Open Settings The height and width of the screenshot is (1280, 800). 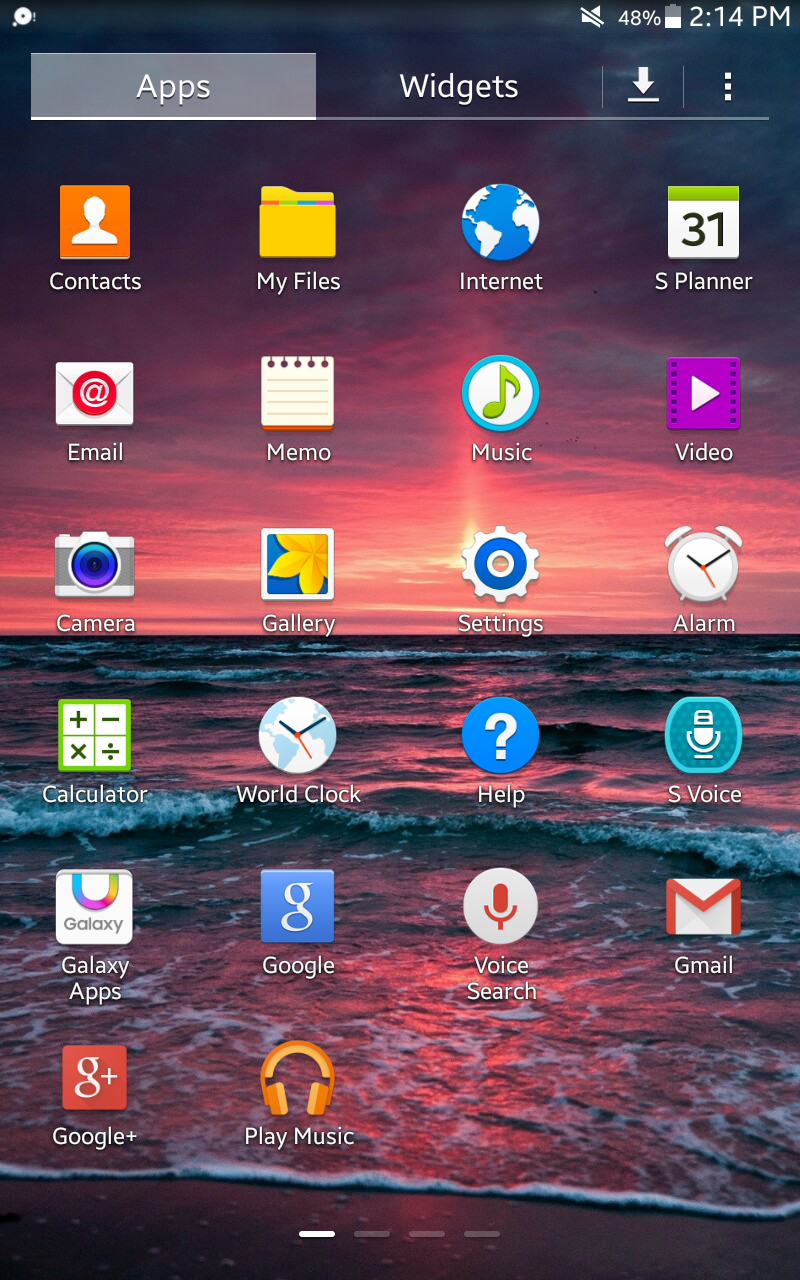pos(500,565)
